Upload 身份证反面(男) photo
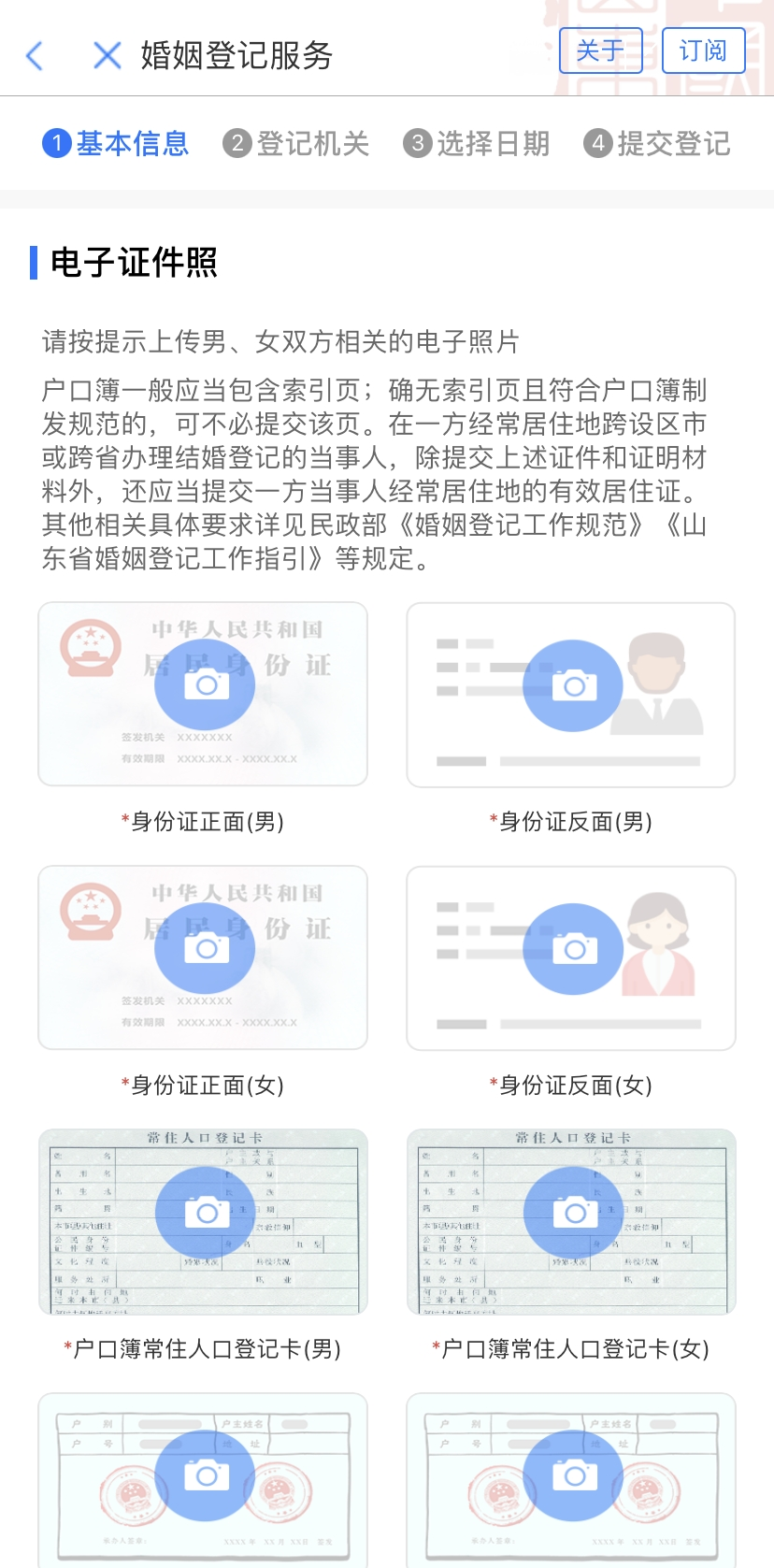774x1568 pixels. pos(572,686)
